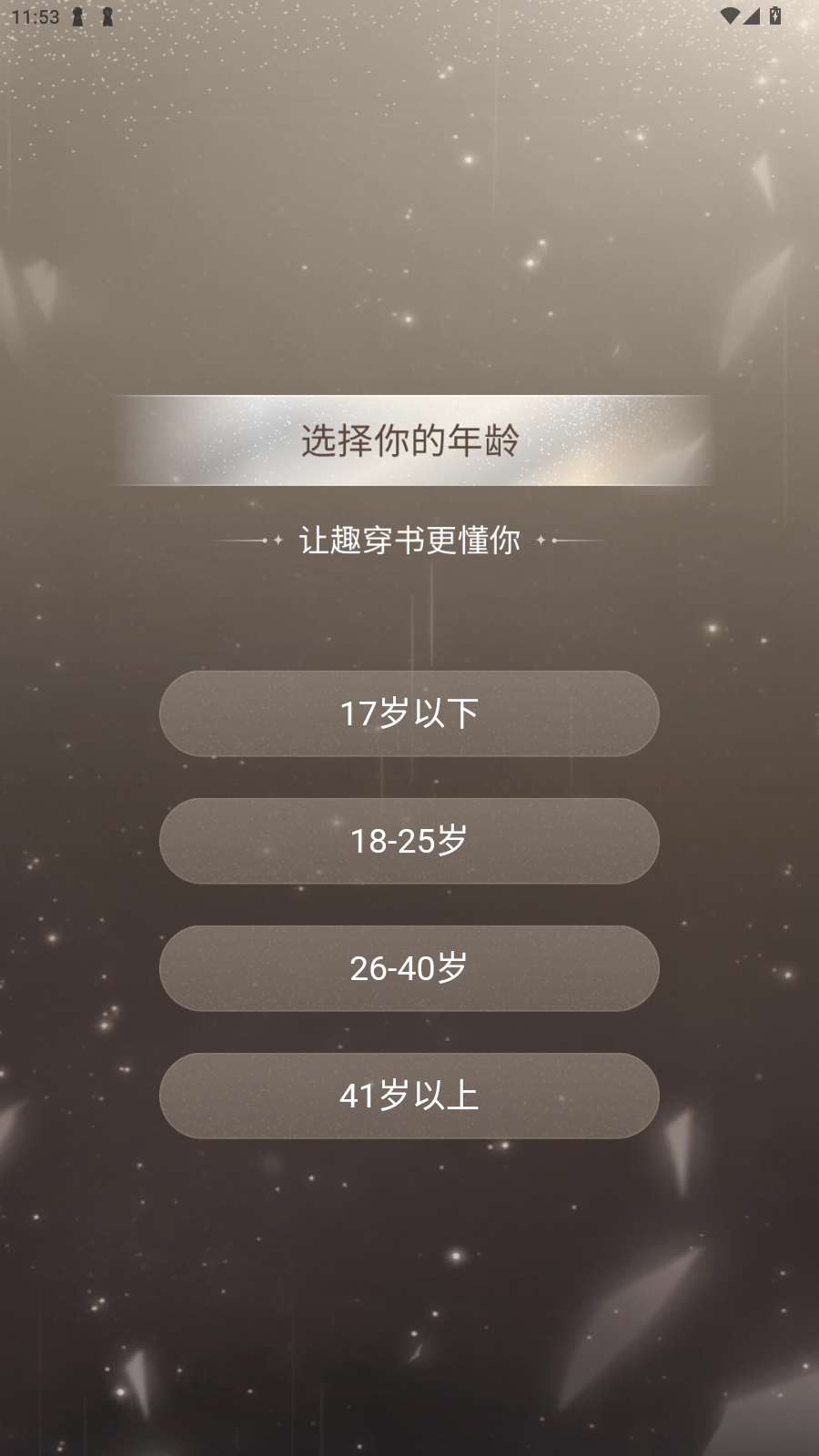The width and height of the screenshot is (819, 1456).
Task: Select the 17岁以下 age option
Action: point(409,713)
